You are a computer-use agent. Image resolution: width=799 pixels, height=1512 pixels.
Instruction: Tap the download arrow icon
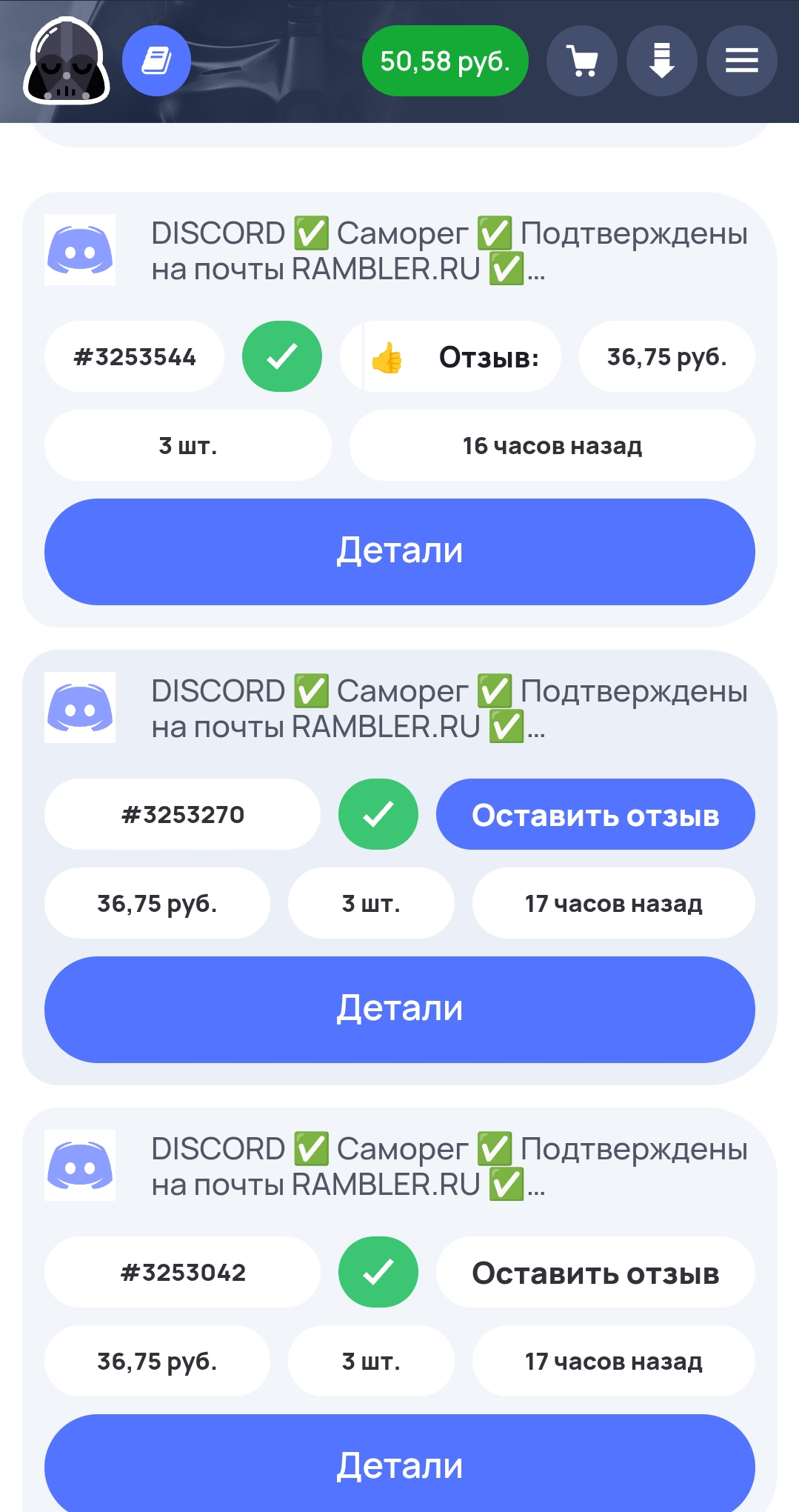click(662, 61)
